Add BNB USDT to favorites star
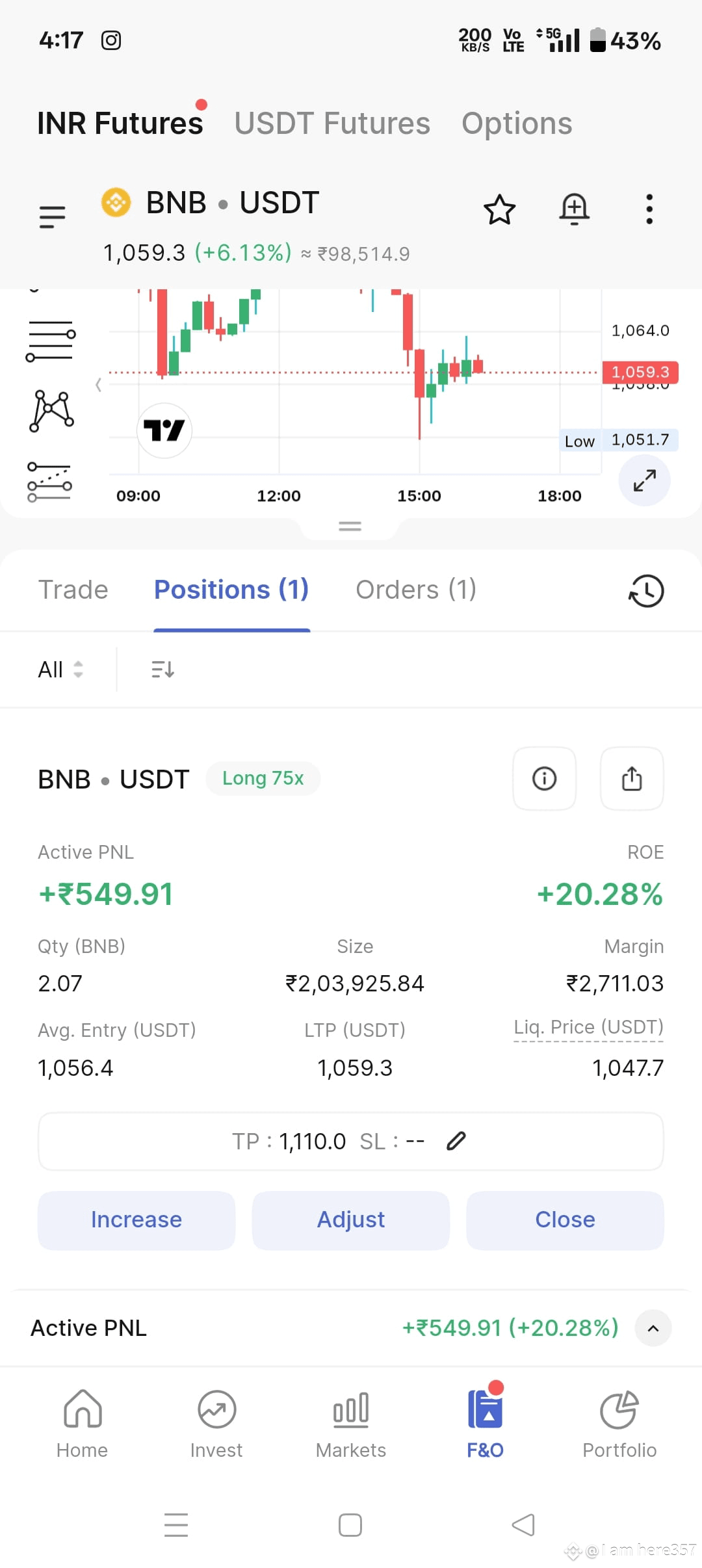This screenshot has height=1568, width=702. [x=499, y=209]
